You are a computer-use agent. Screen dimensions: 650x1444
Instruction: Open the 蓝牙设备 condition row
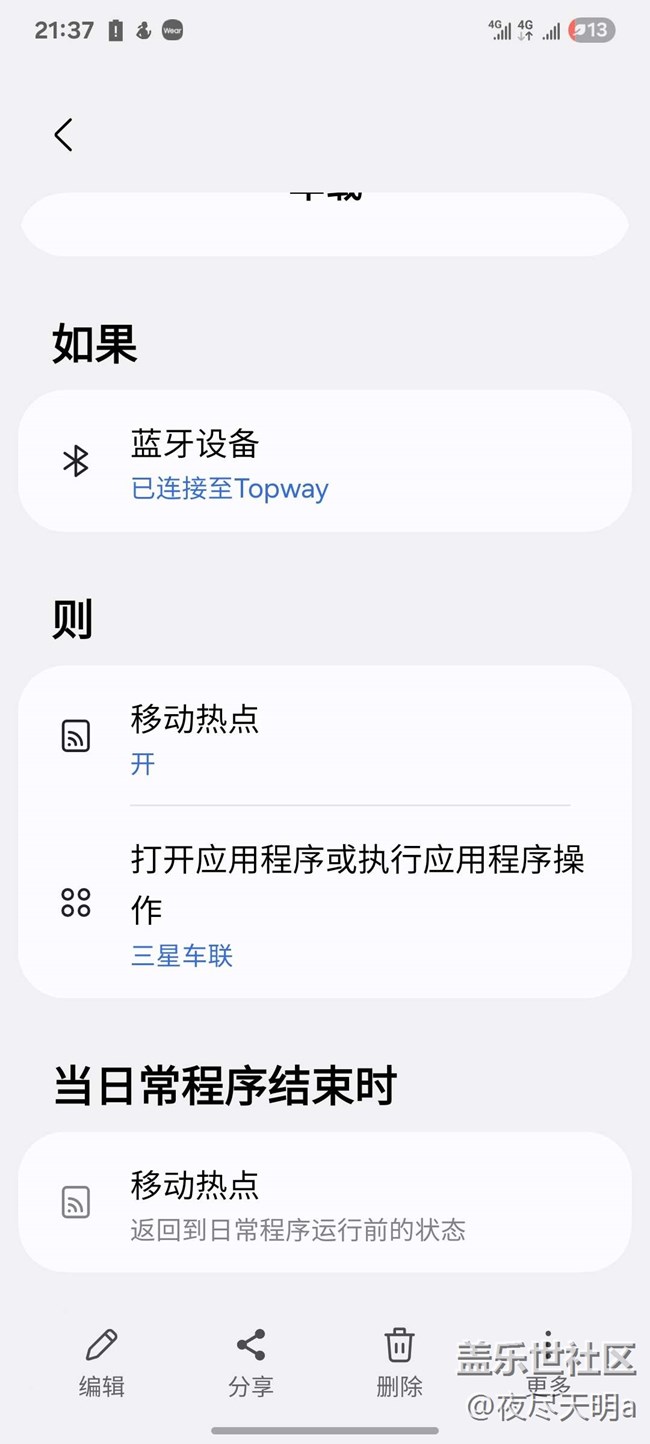coord(325,461)
